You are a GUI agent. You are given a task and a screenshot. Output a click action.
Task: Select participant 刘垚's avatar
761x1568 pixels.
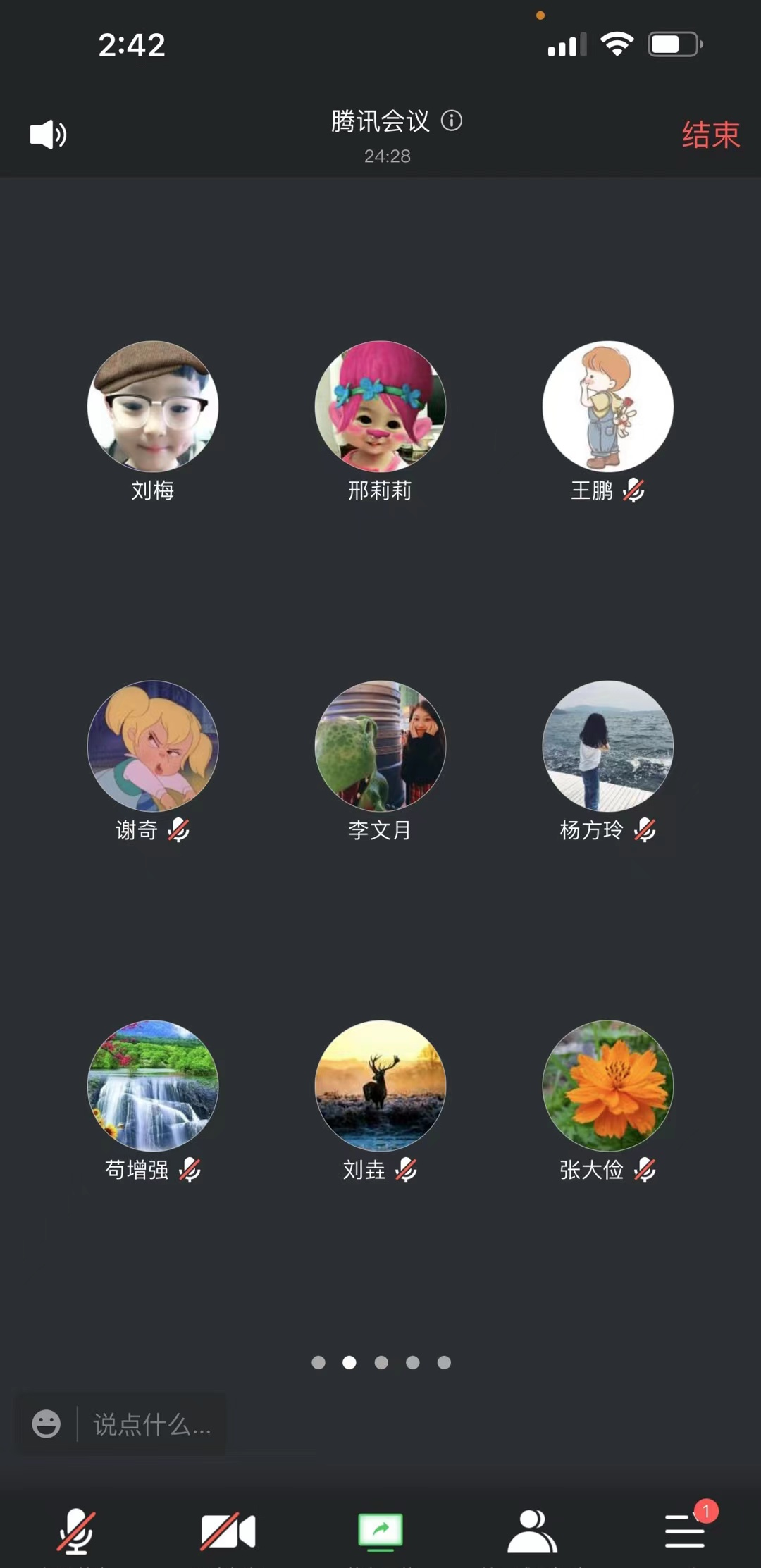click(380, 1085)
